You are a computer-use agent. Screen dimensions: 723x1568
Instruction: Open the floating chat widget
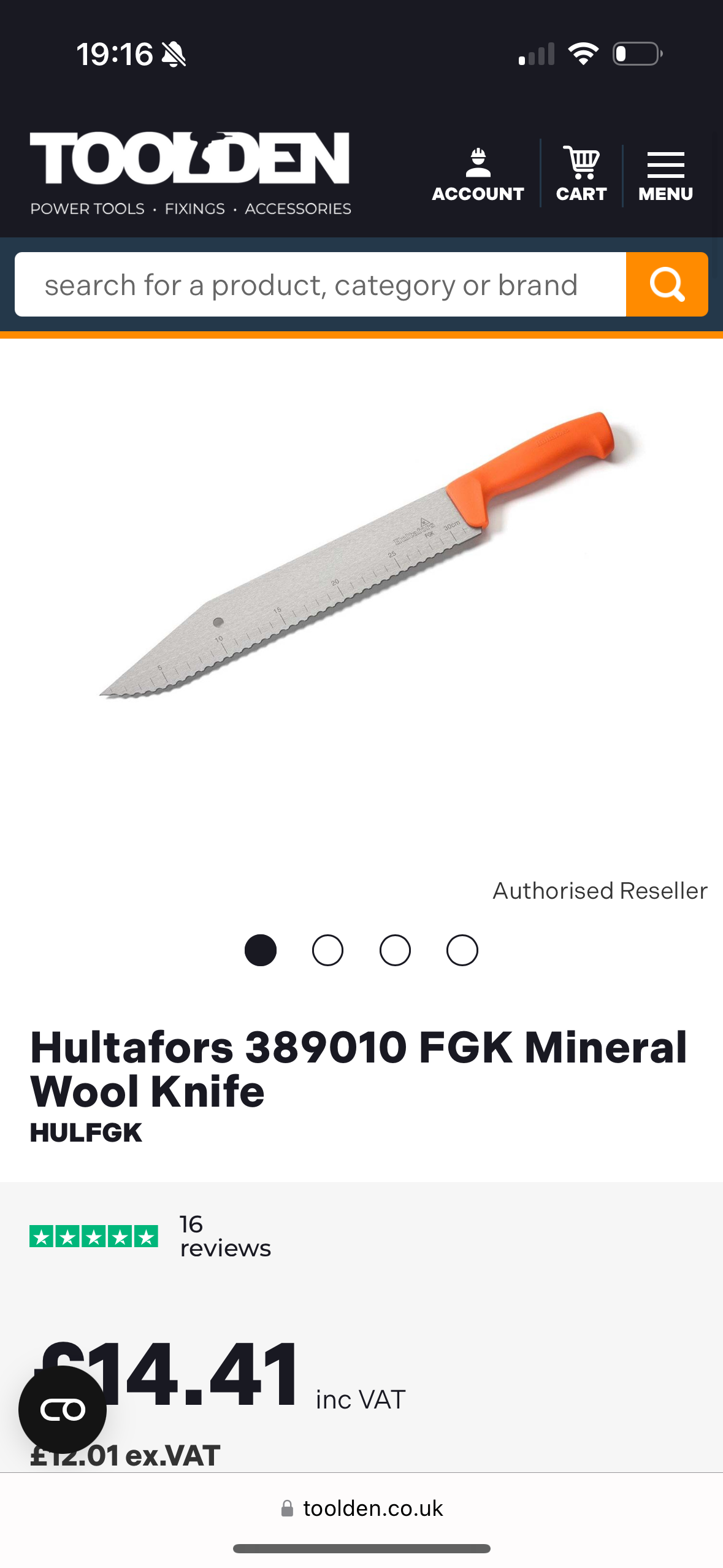pos(63,1410)
